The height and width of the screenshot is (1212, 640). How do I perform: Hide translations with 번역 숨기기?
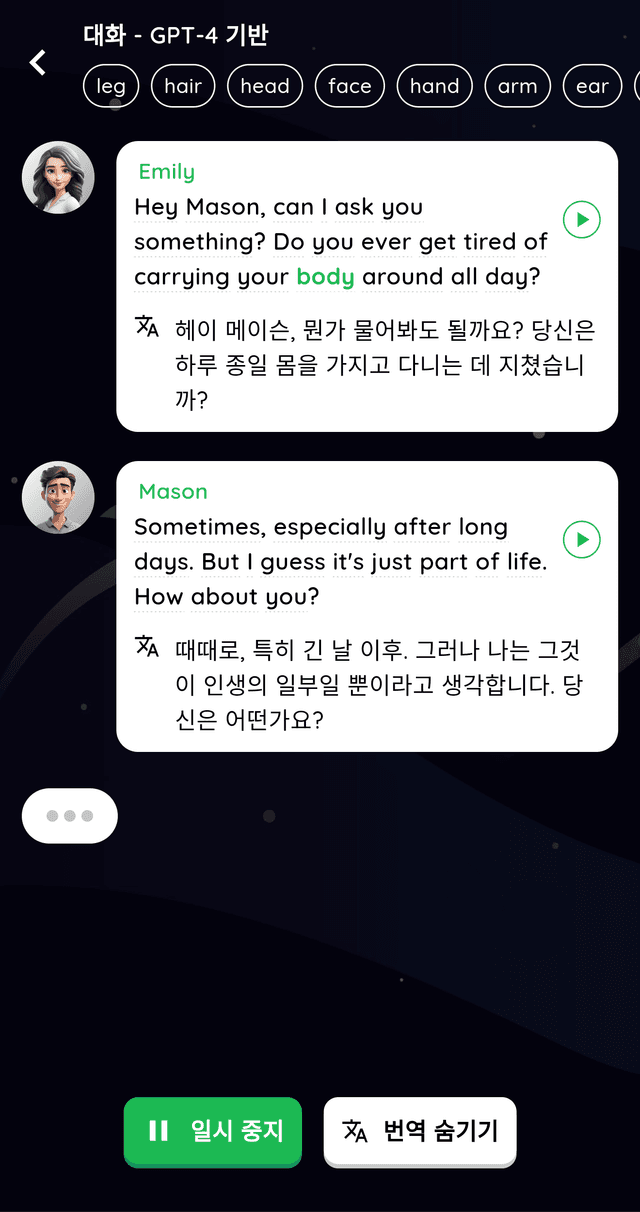[x=420, y=1131]
